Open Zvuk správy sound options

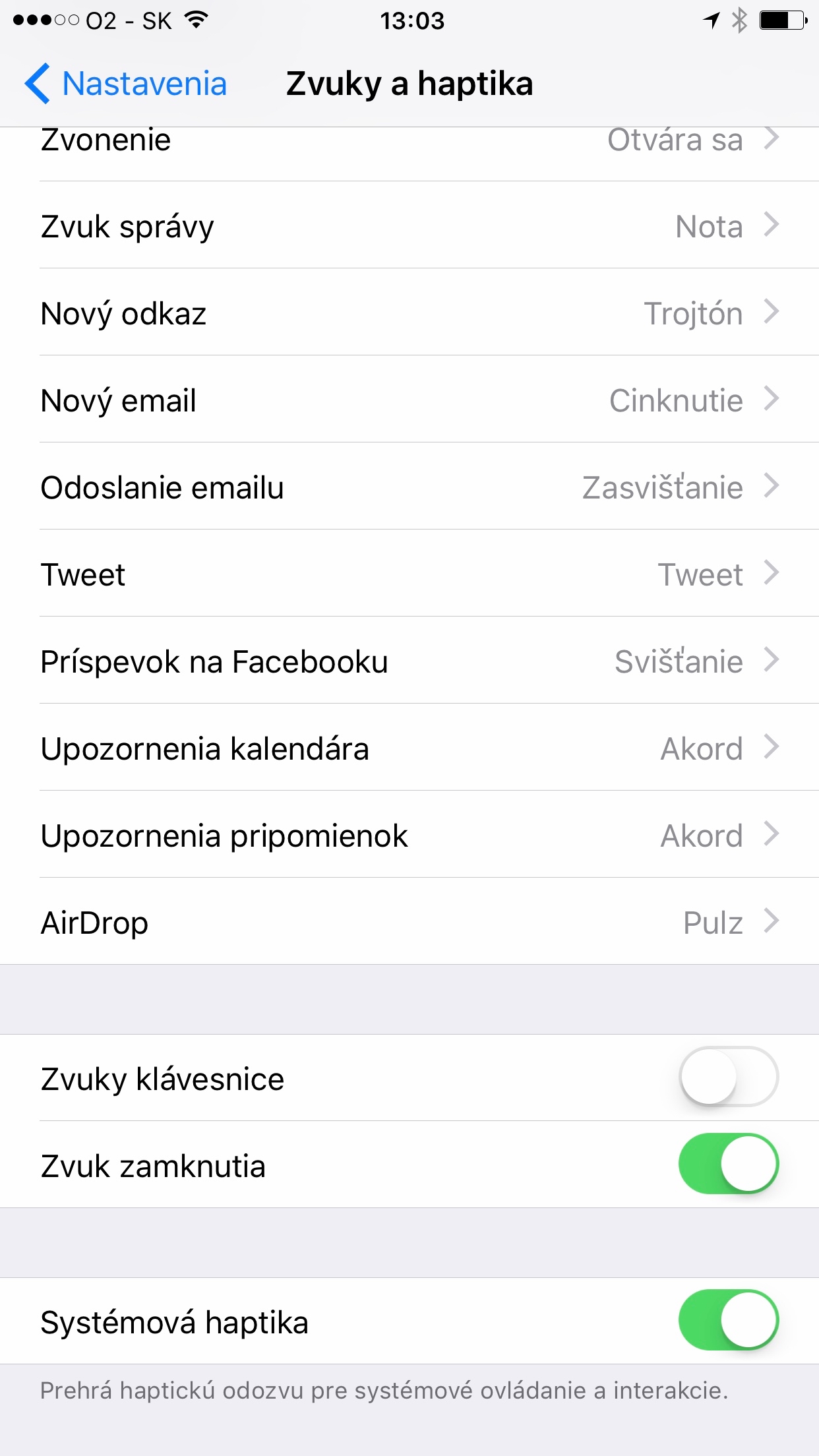tap(409, 226)
